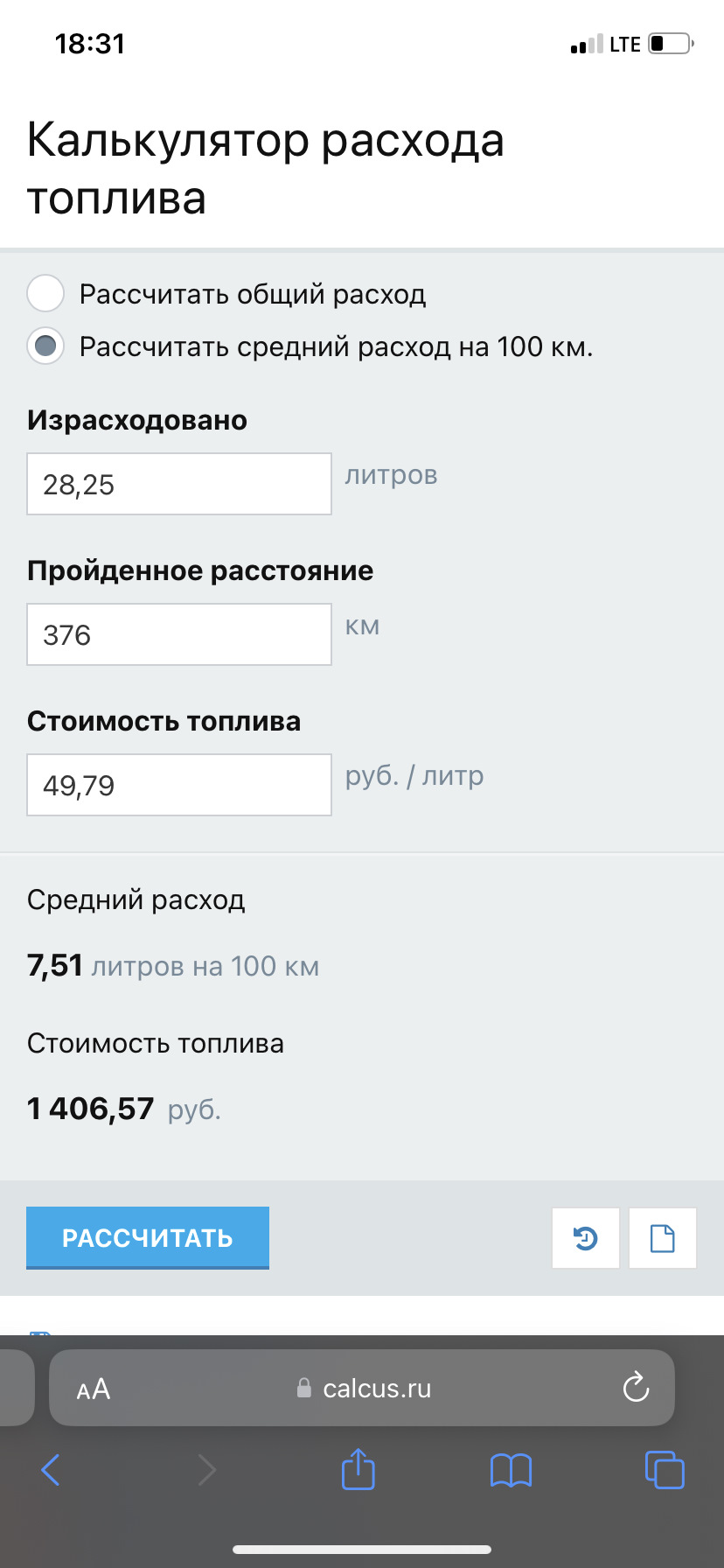724x1568 pixels.
Task: Tap the Израсходовано liters input field
Action: (178, 484)
